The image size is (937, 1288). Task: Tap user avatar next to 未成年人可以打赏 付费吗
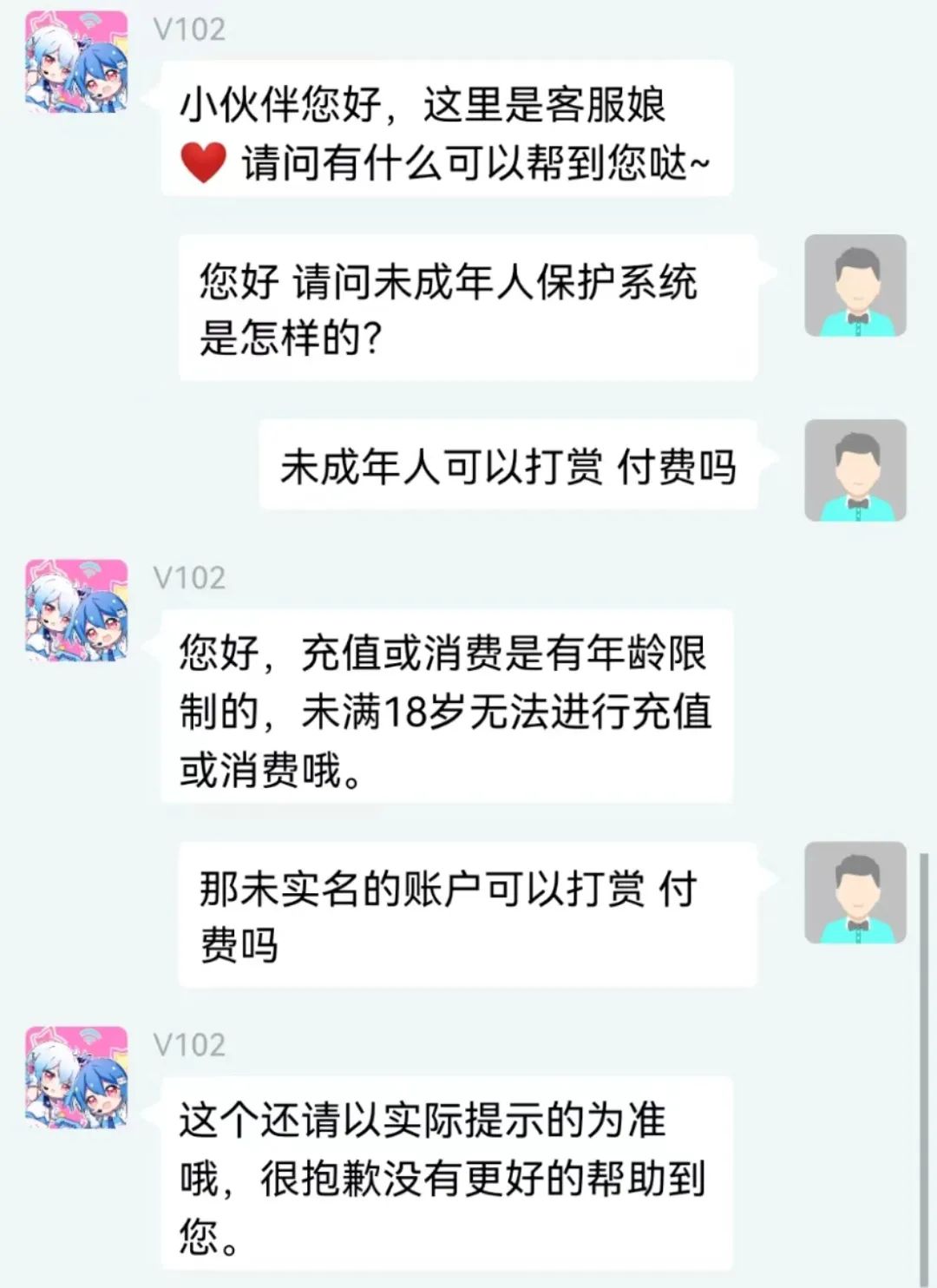855,470
